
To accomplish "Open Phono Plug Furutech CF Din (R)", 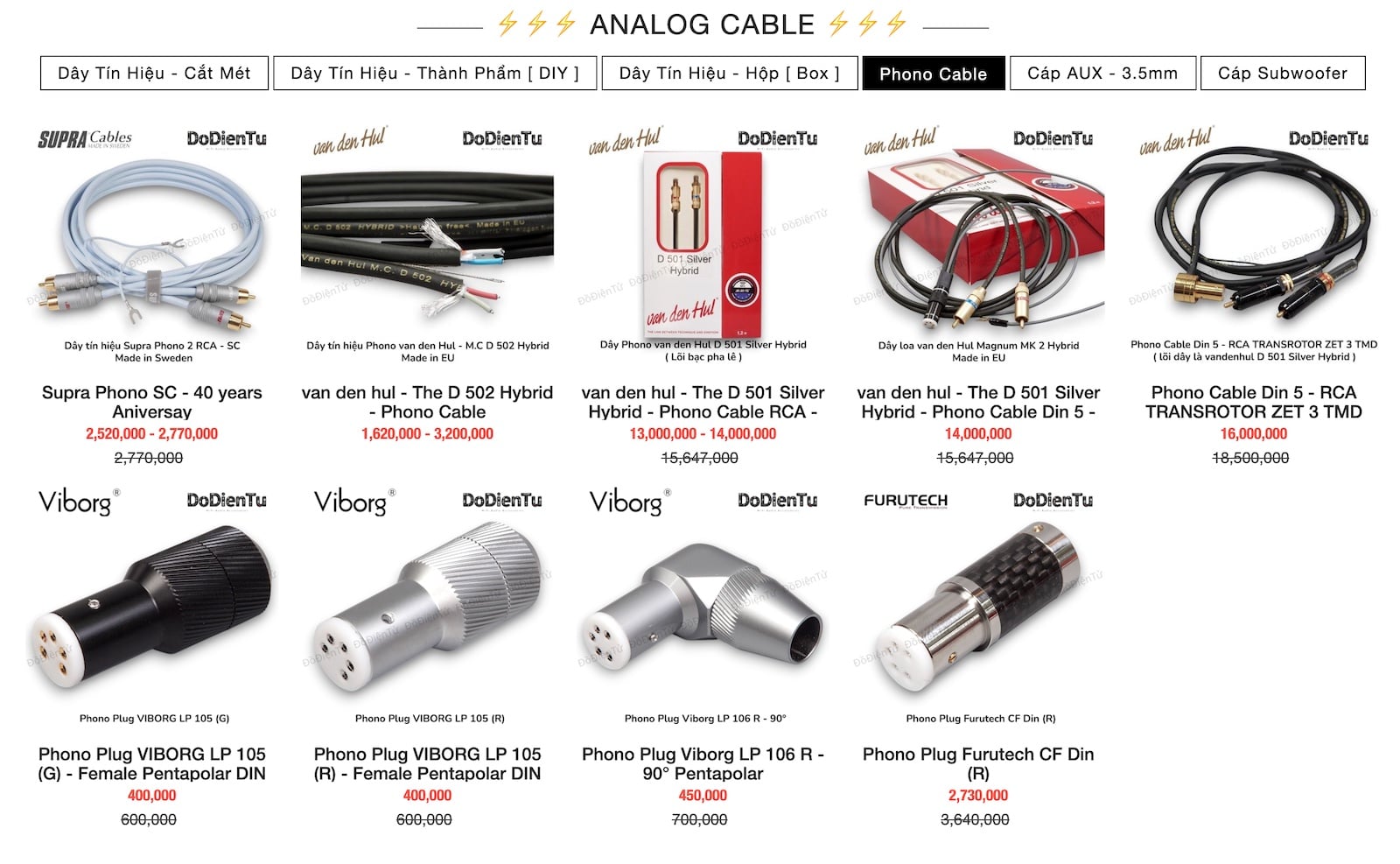I will click(x=978, y=763).
